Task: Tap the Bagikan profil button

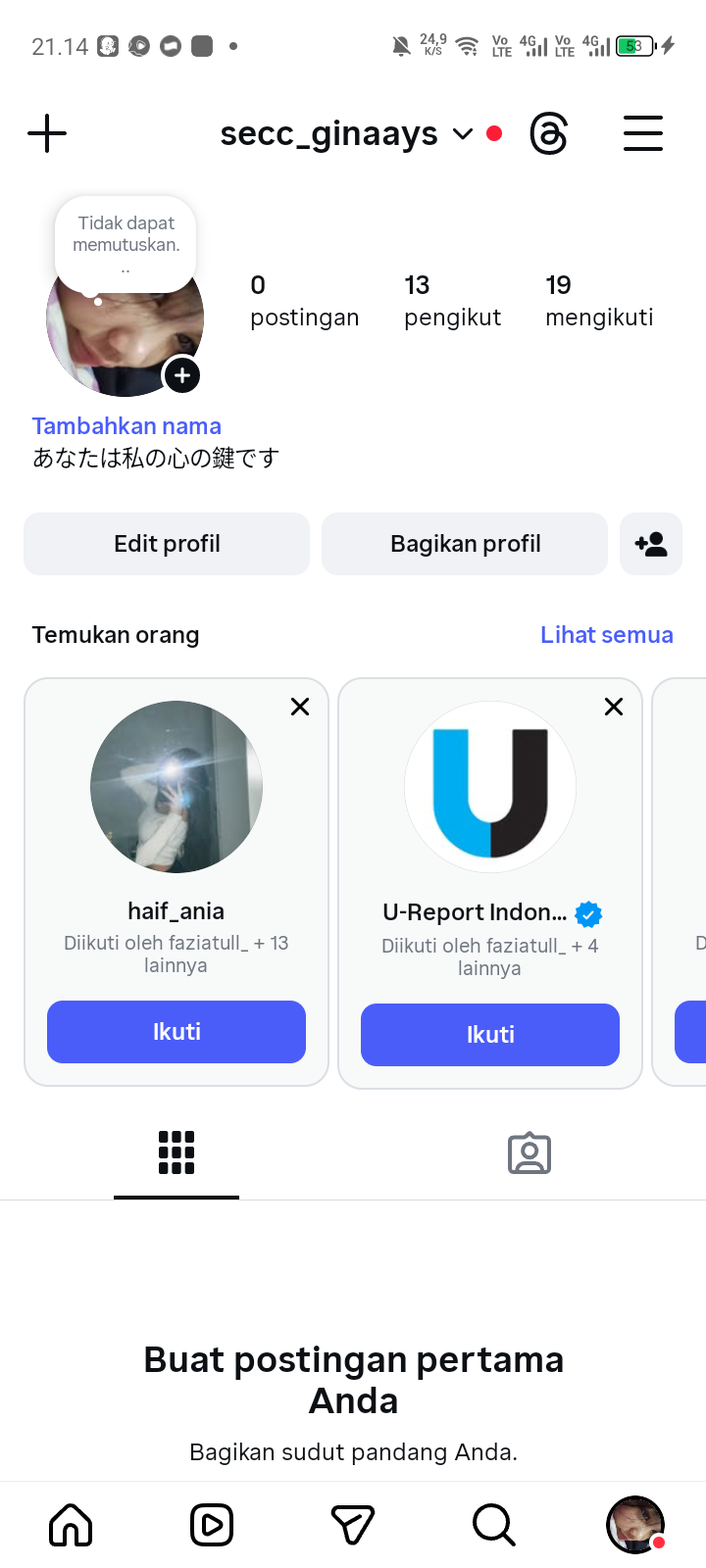Action: [x=465, y=544]
